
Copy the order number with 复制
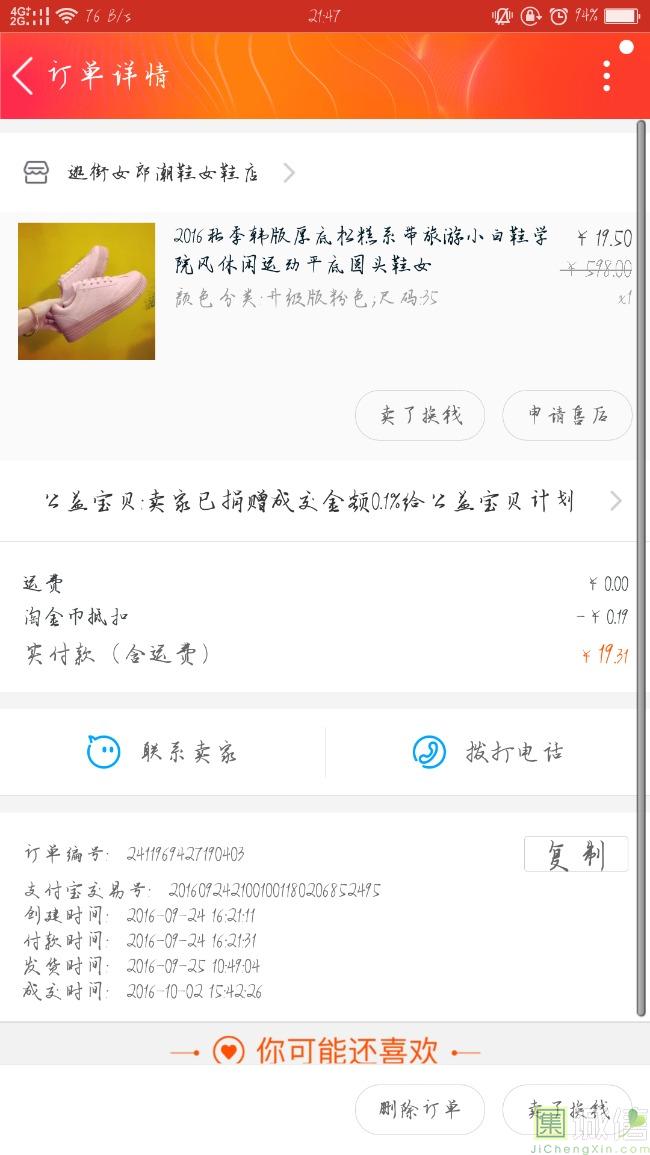[576, 855]
